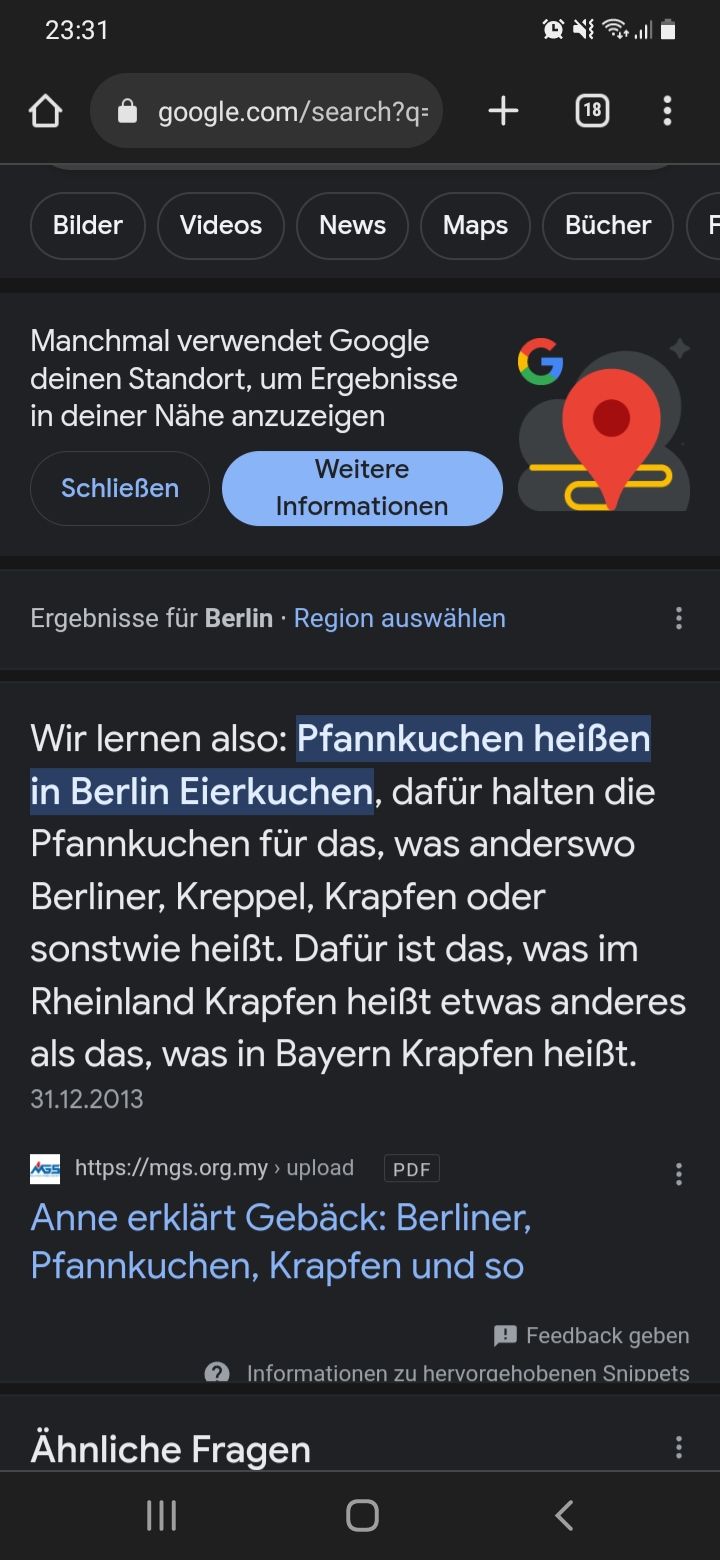The image size is (720, 1560).
Task: Open more options for the mgs.org.my result
Action: pos(679,1174)
